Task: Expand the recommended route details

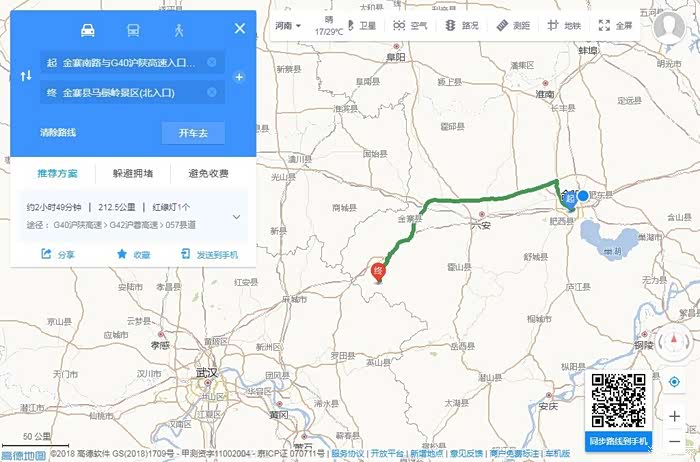Action: (x=237, y=216)
